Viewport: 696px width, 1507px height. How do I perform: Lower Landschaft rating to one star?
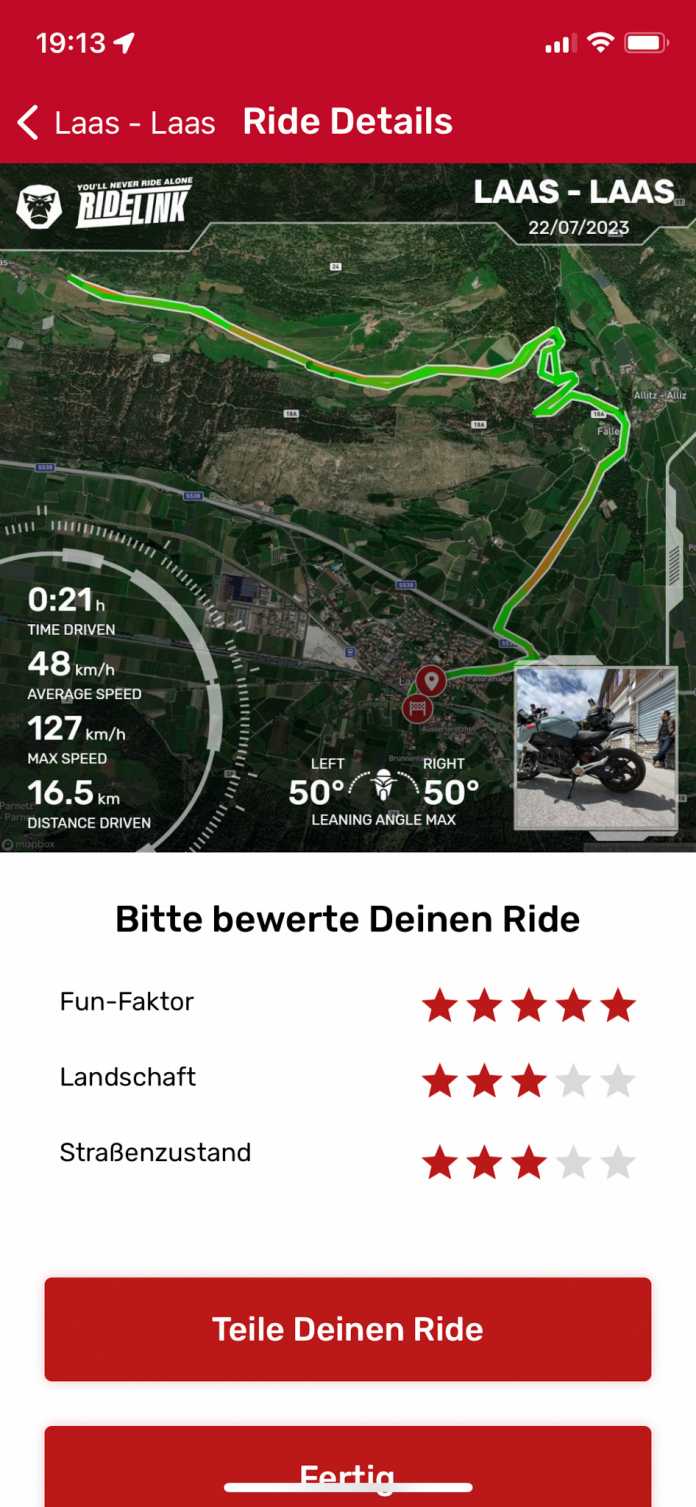tap(439, 1081)
